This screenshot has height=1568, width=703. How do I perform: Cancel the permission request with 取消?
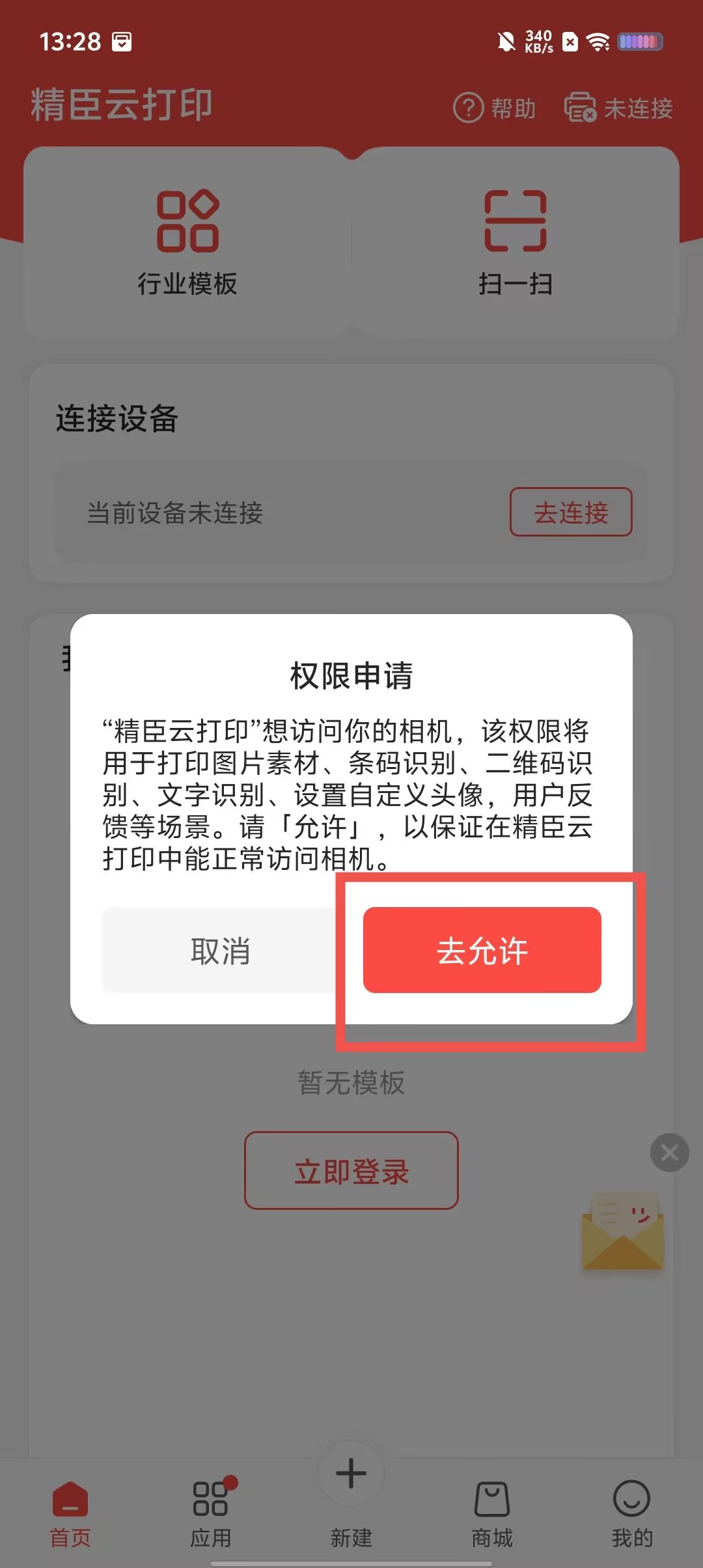click(220, 950)
